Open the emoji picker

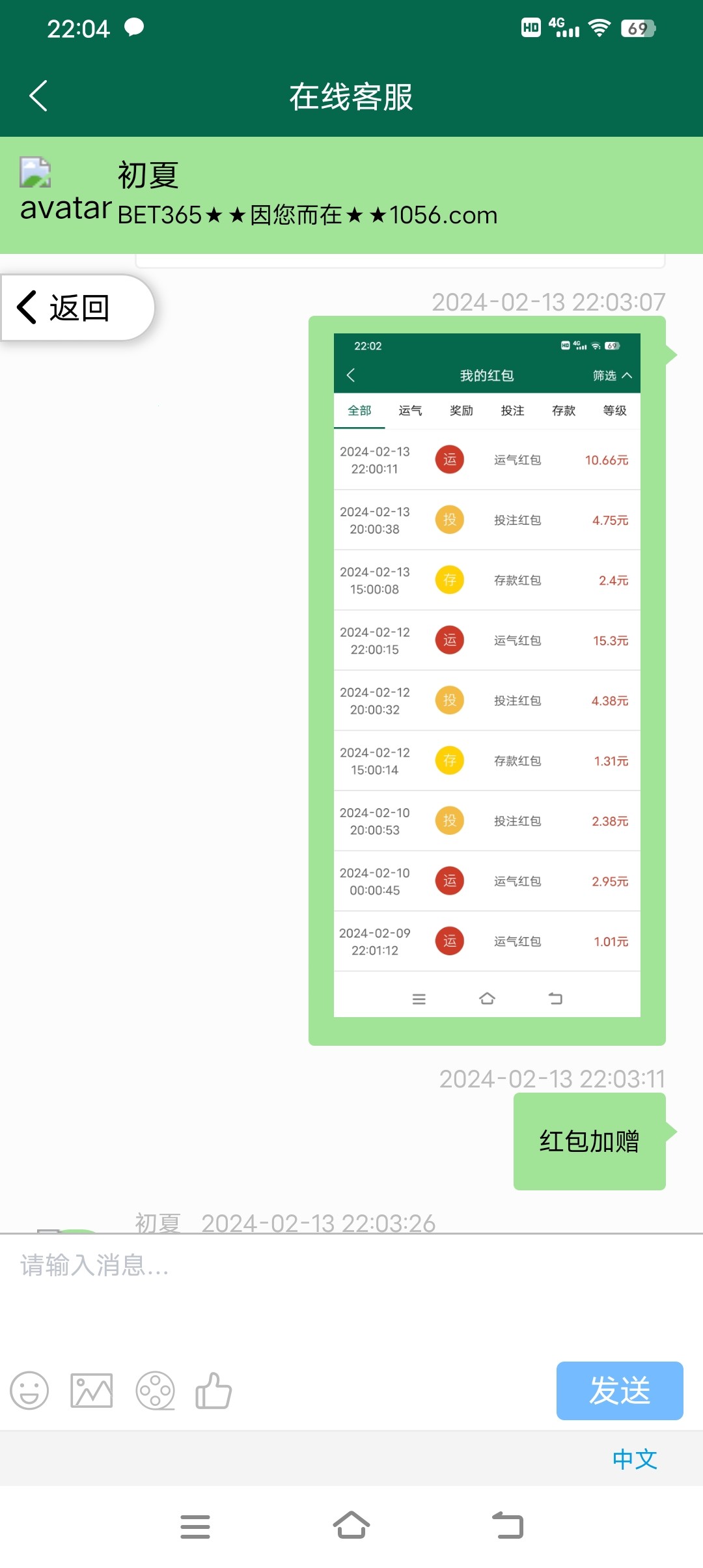click(29, 1391)
